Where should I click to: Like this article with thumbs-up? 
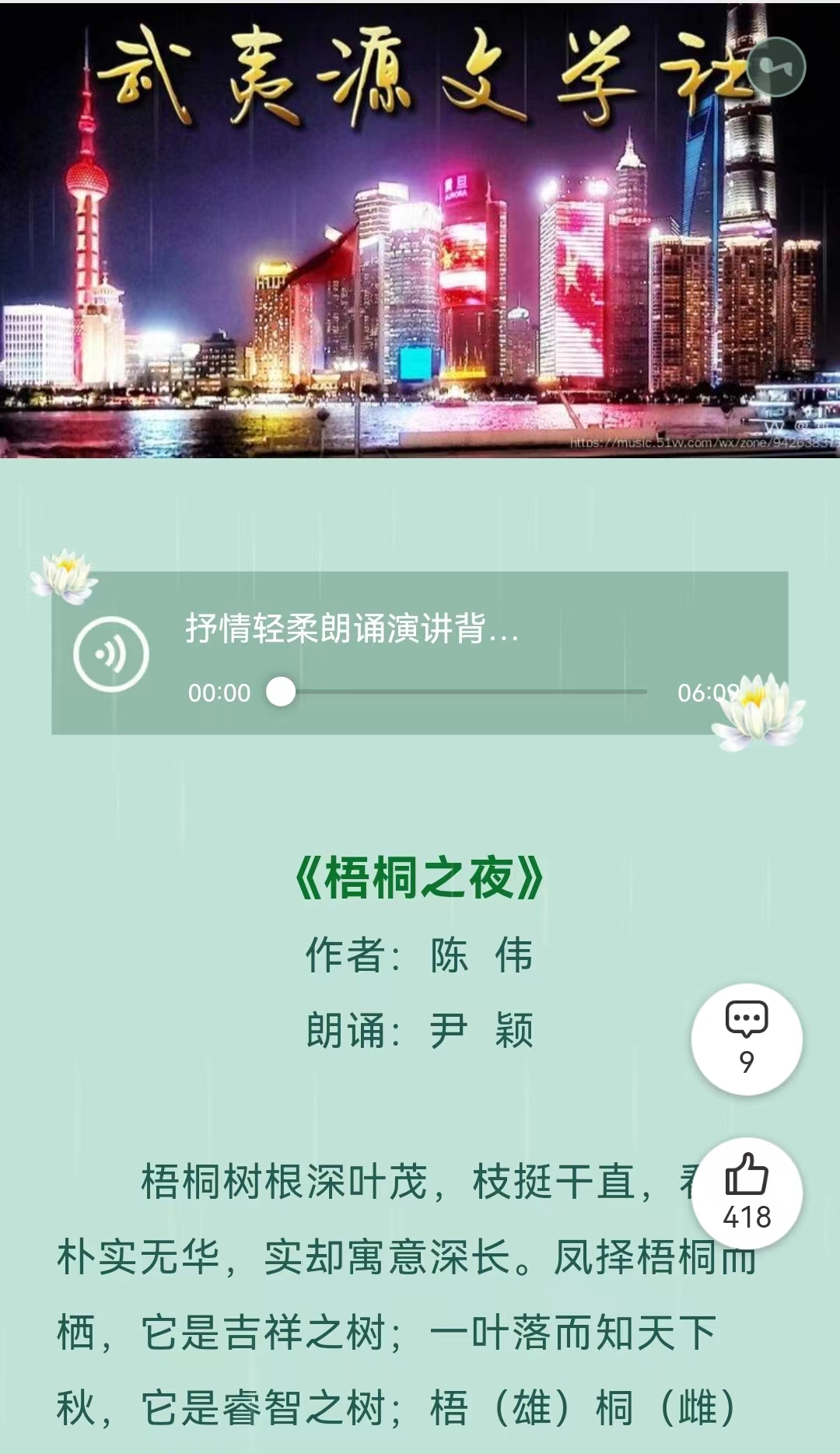coord(747,1193)
